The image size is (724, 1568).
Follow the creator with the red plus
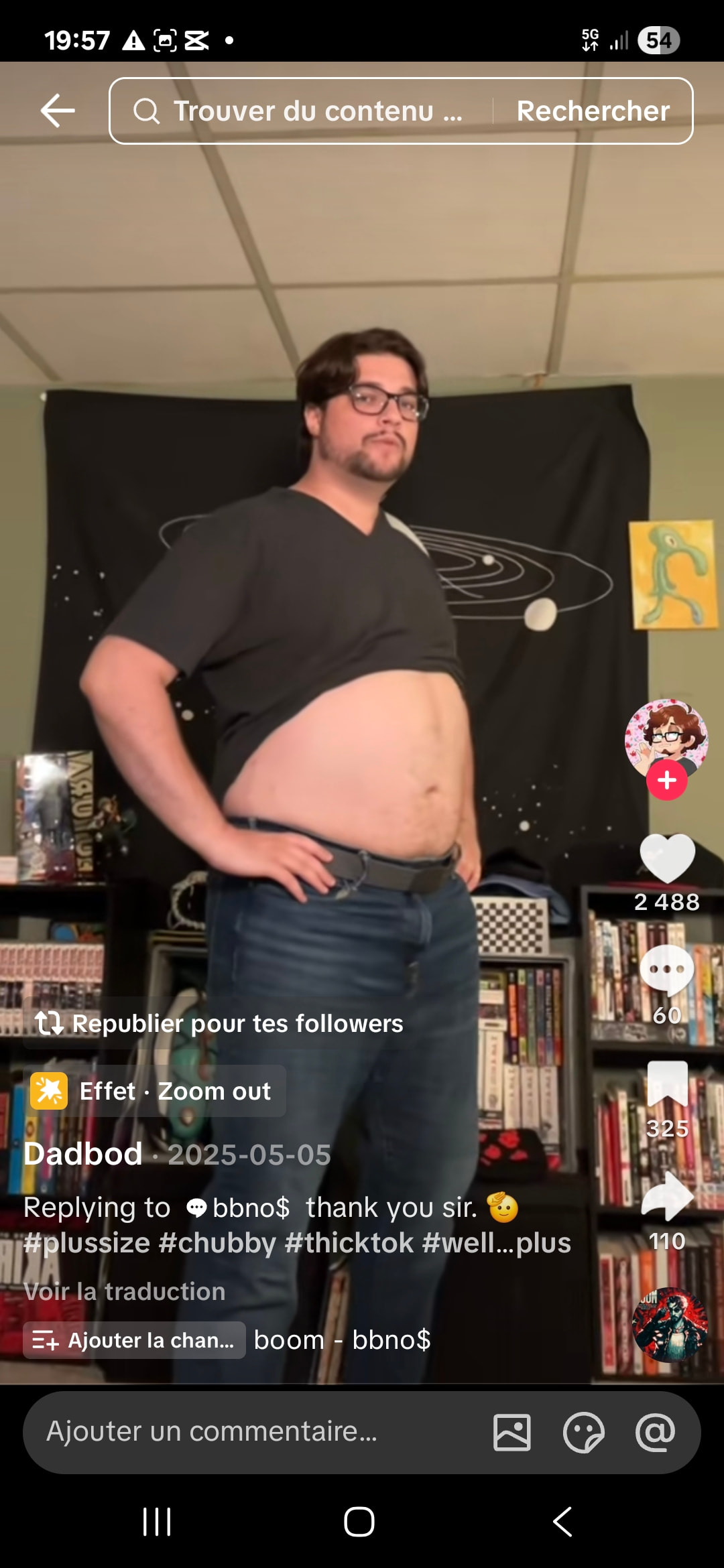pyautogui.click(x=666, y=781)
